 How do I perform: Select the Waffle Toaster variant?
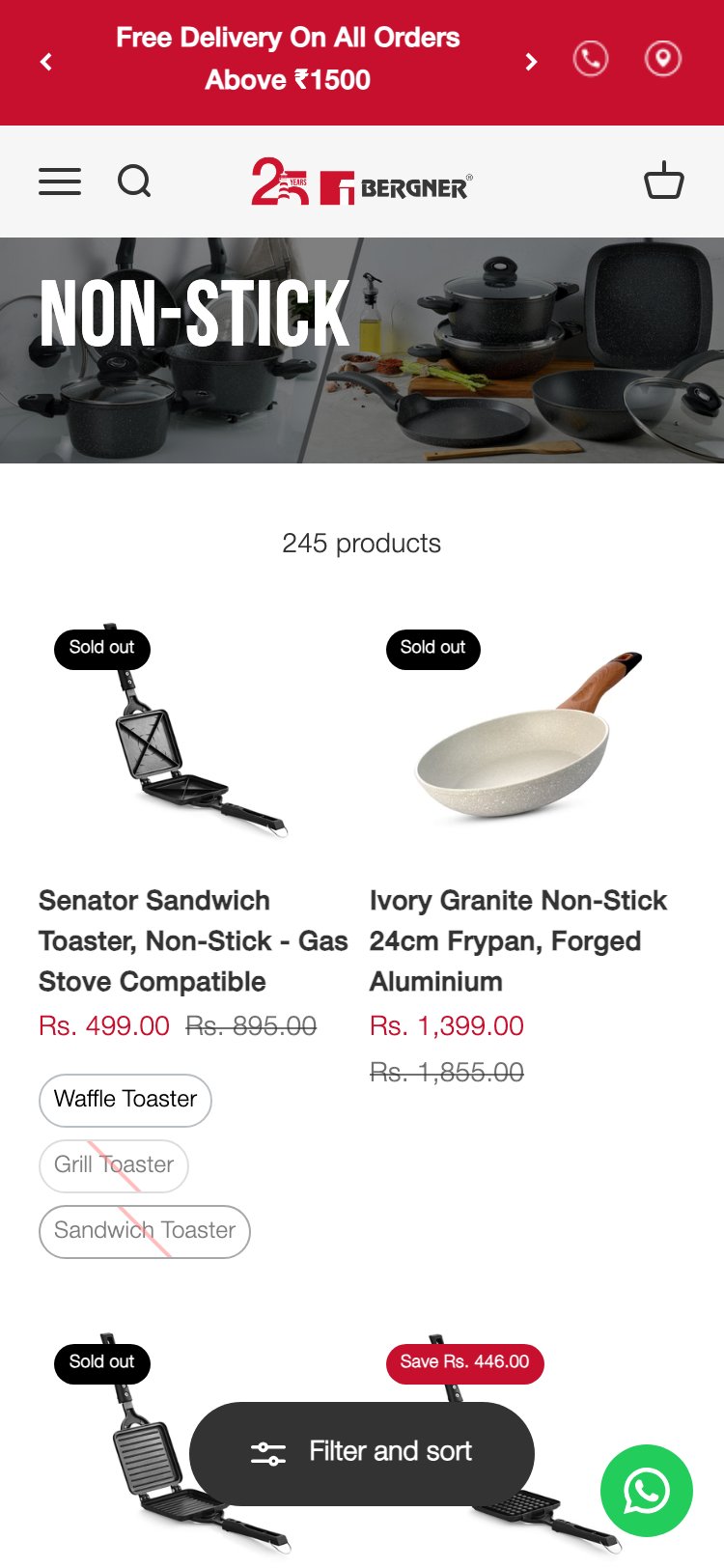125,1100
